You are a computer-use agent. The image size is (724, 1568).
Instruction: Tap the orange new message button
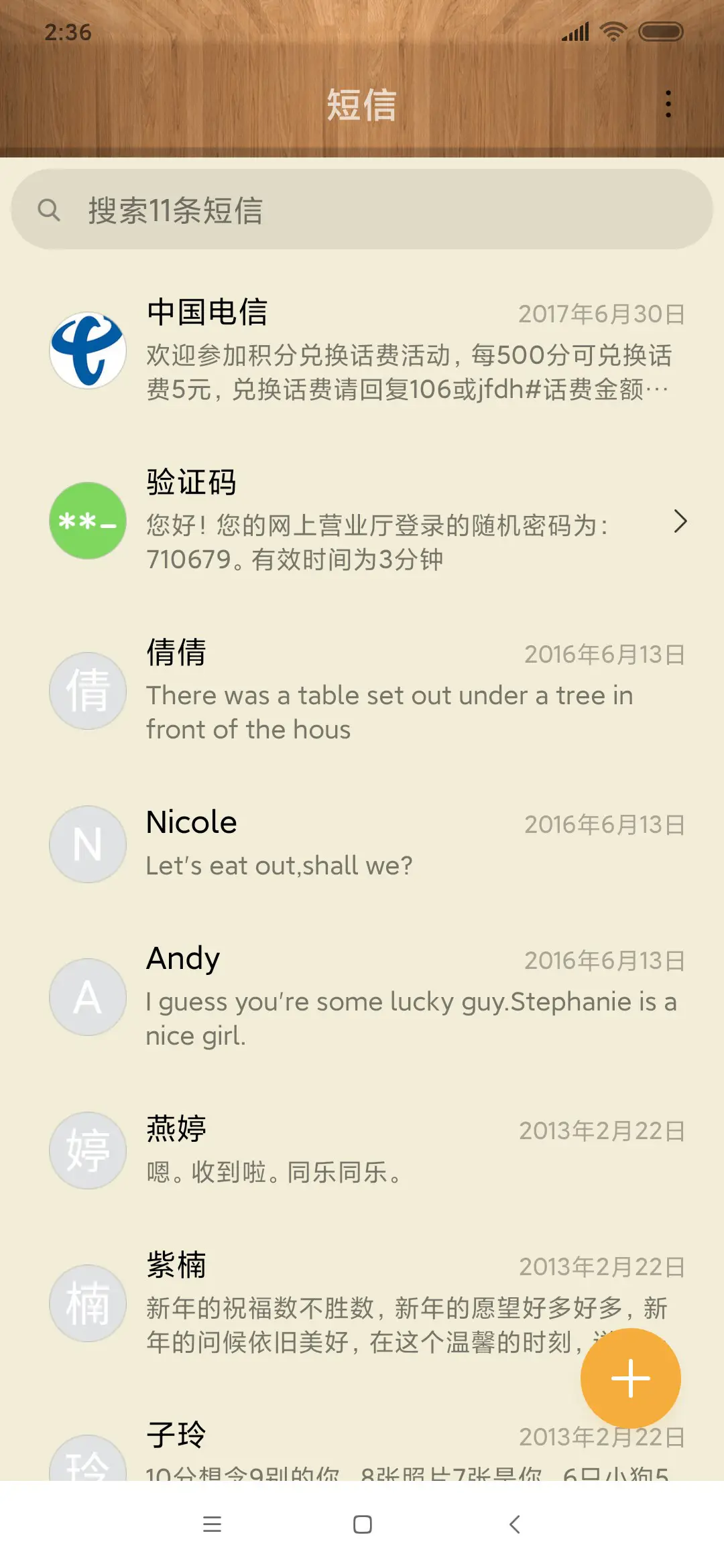pyautogui.click(x=630, y=1378)
